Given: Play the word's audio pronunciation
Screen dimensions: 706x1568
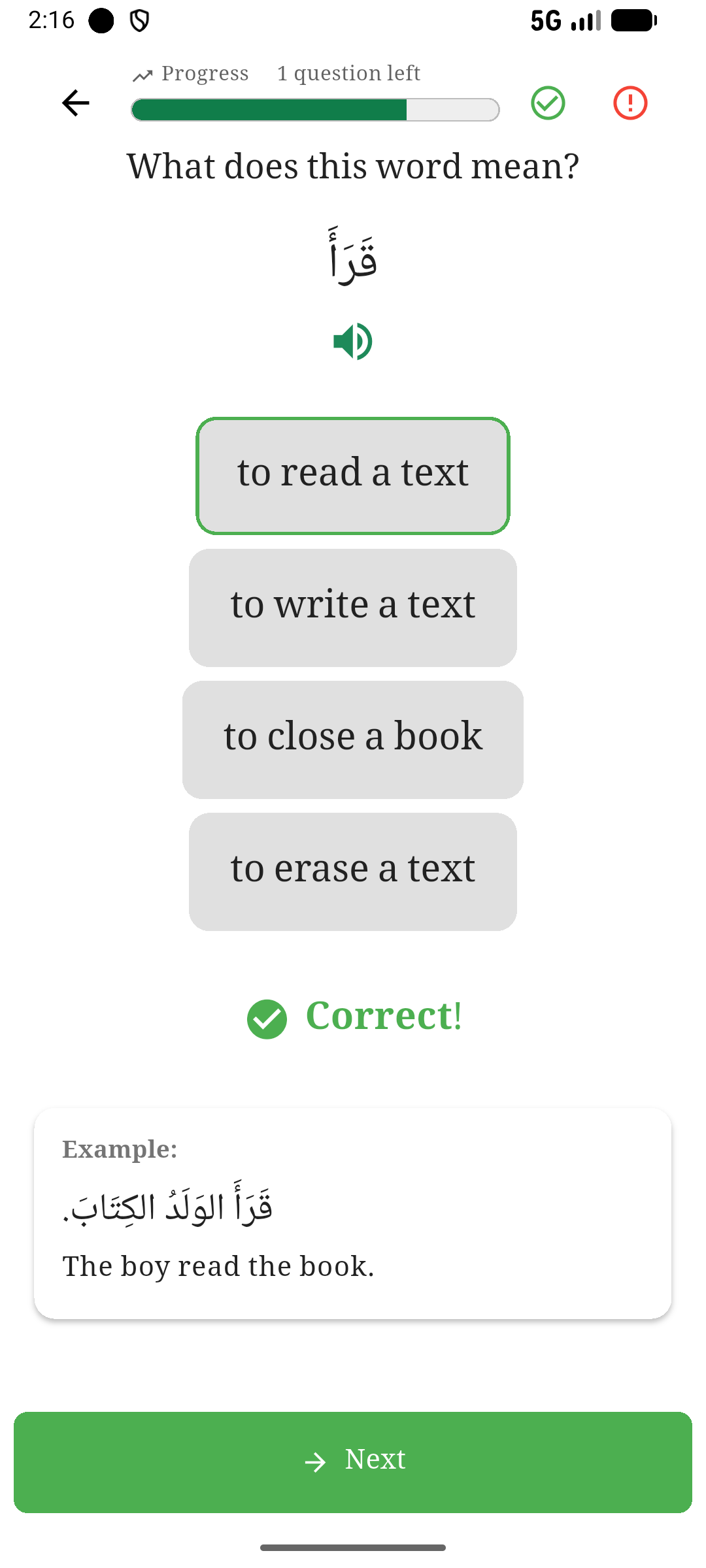Looking at the screenshot, I should pyautogui.click(x=353, y=341).
